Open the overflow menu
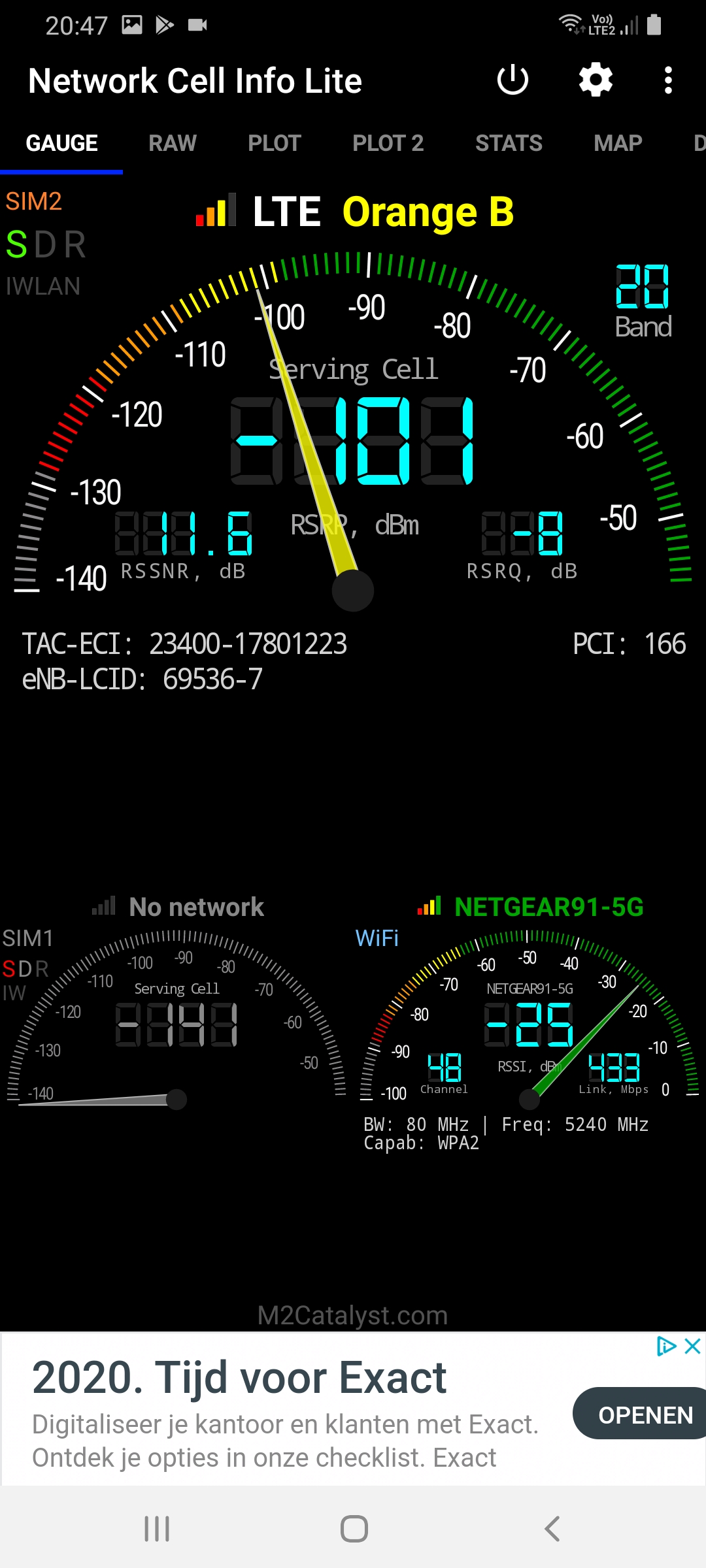The width and height of the screenshot is (706, 1568). pos(667,80)
